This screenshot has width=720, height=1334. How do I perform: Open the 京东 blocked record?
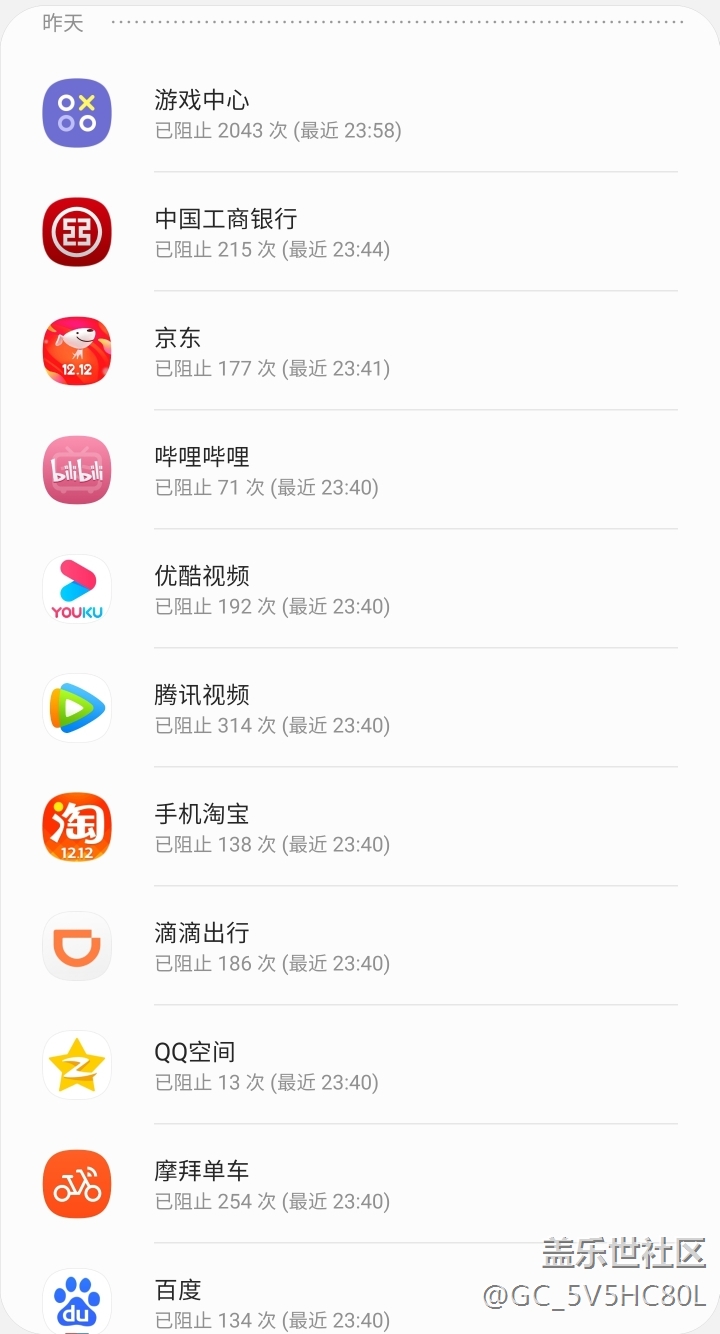point(360,351)
